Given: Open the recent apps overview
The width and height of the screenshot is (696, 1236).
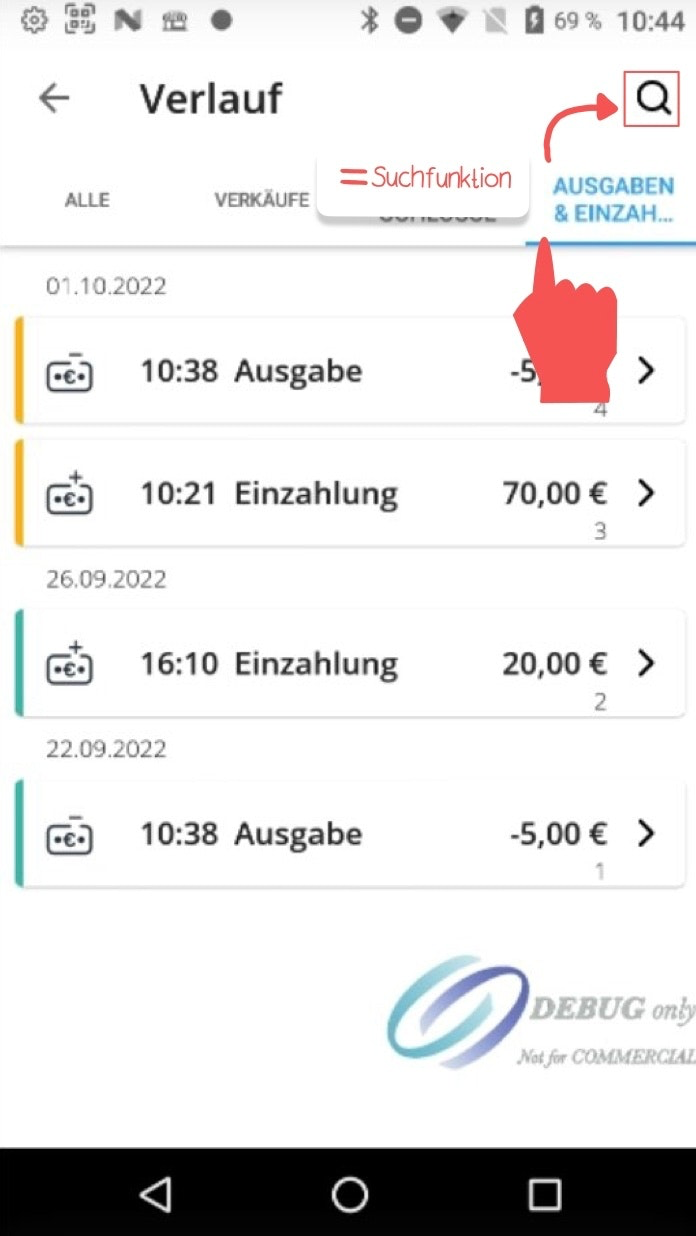Looking at the screenshot, I should pyautogui.click(x=544, y=1193).
